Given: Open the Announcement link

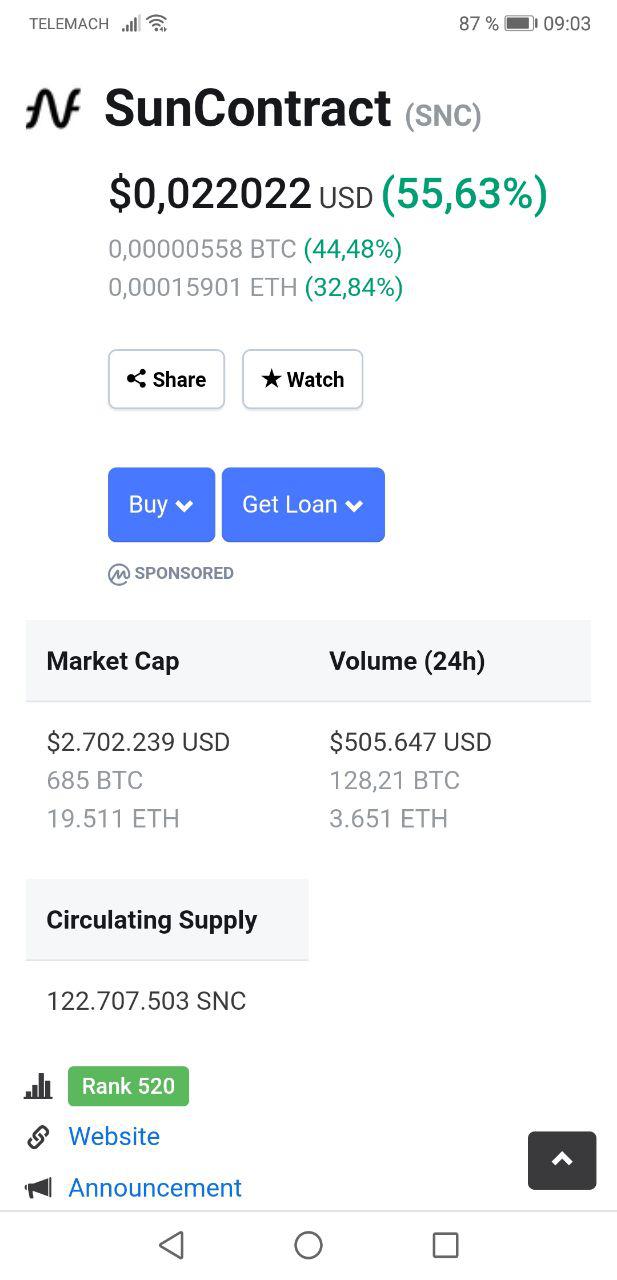Looking at the screenshot, I should pyautogui.click(x=155, y=1187).
